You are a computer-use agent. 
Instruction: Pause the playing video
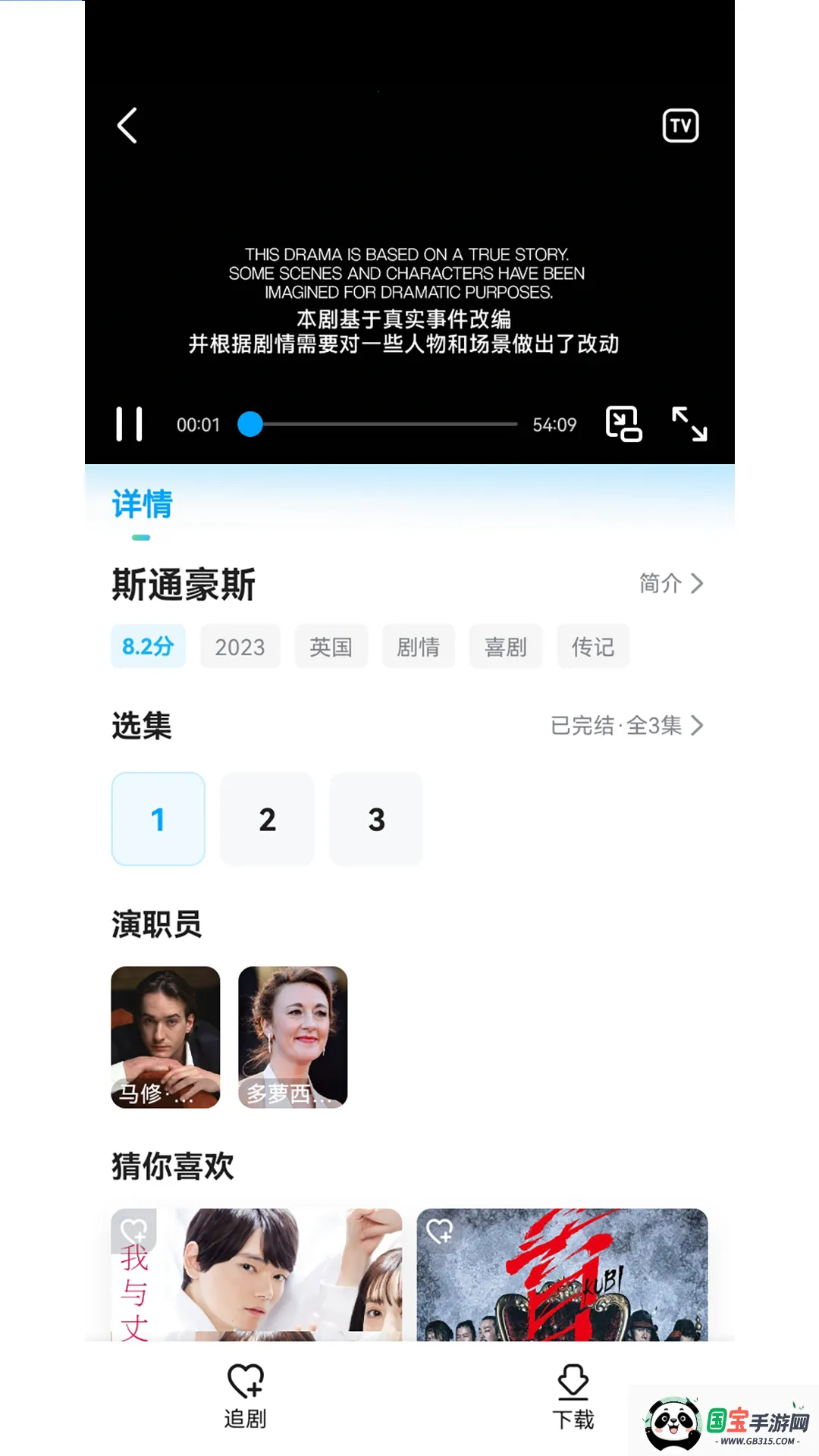(x=130, y=424)
